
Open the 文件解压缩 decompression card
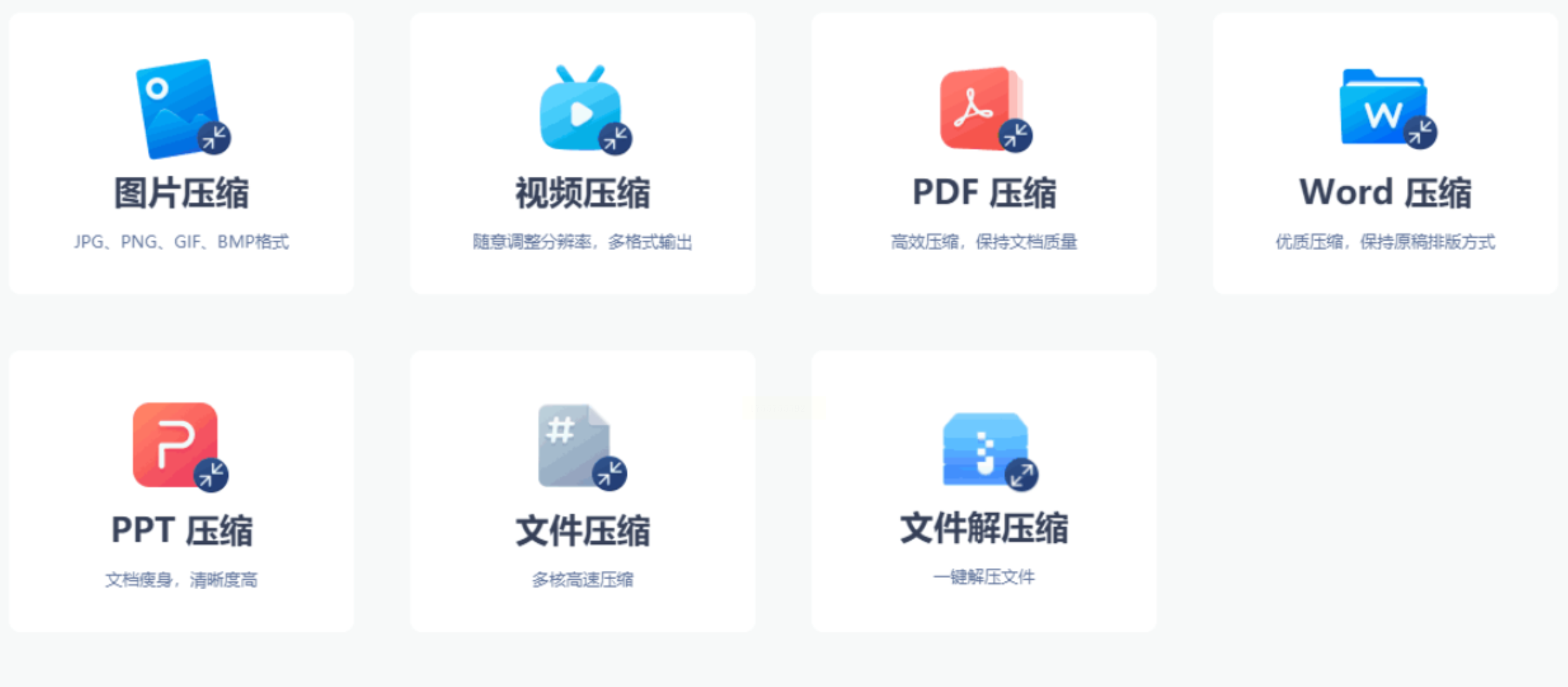(984, 491)
